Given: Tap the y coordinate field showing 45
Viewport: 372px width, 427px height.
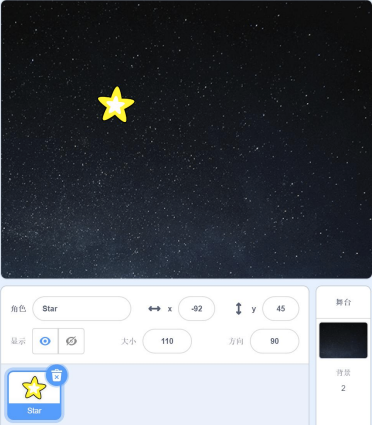Looking at the screenshot, I should click(x=281, y=309).
